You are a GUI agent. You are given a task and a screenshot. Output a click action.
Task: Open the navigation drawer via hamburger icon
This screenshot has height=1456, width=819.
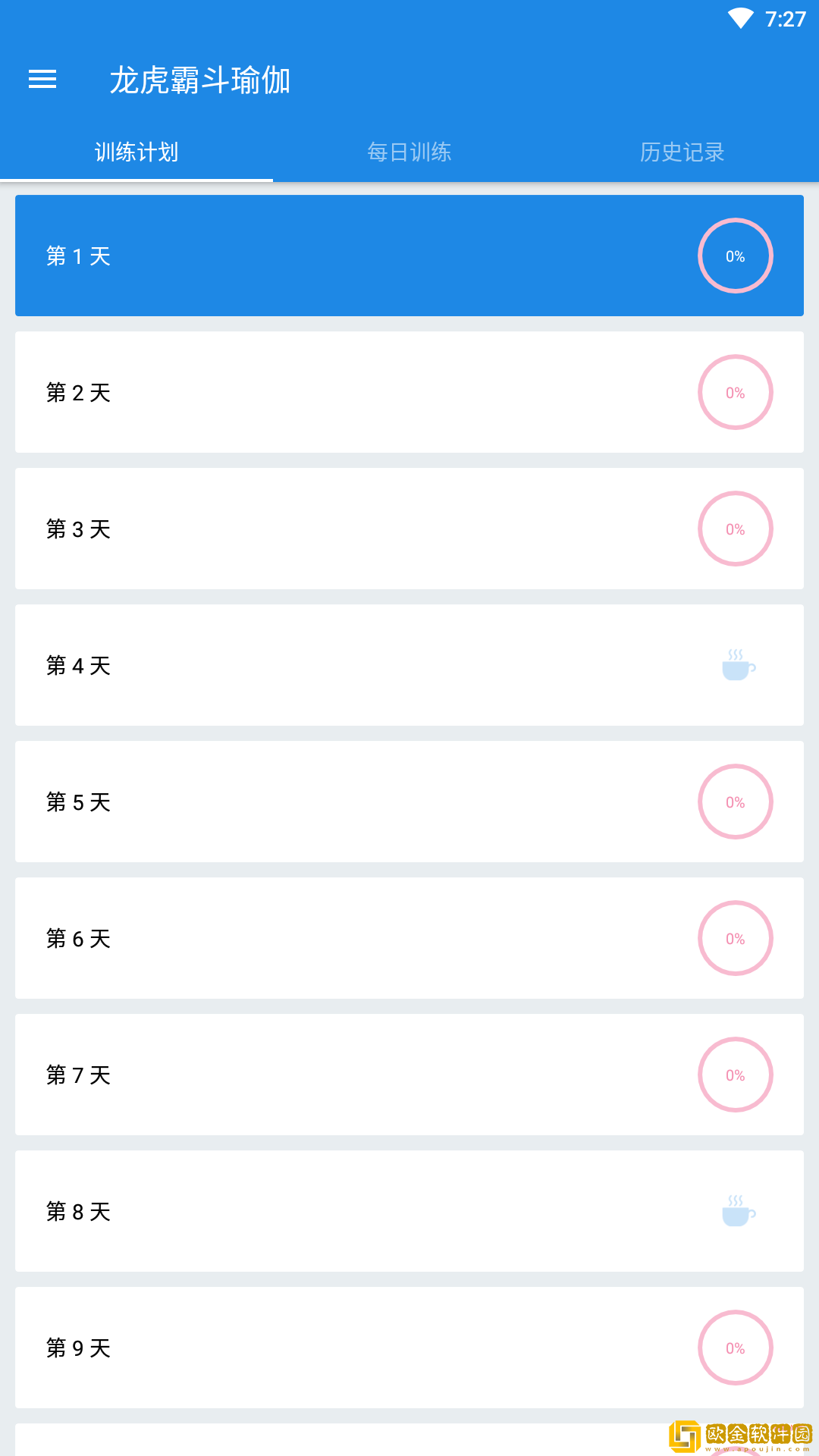(42, 80)
